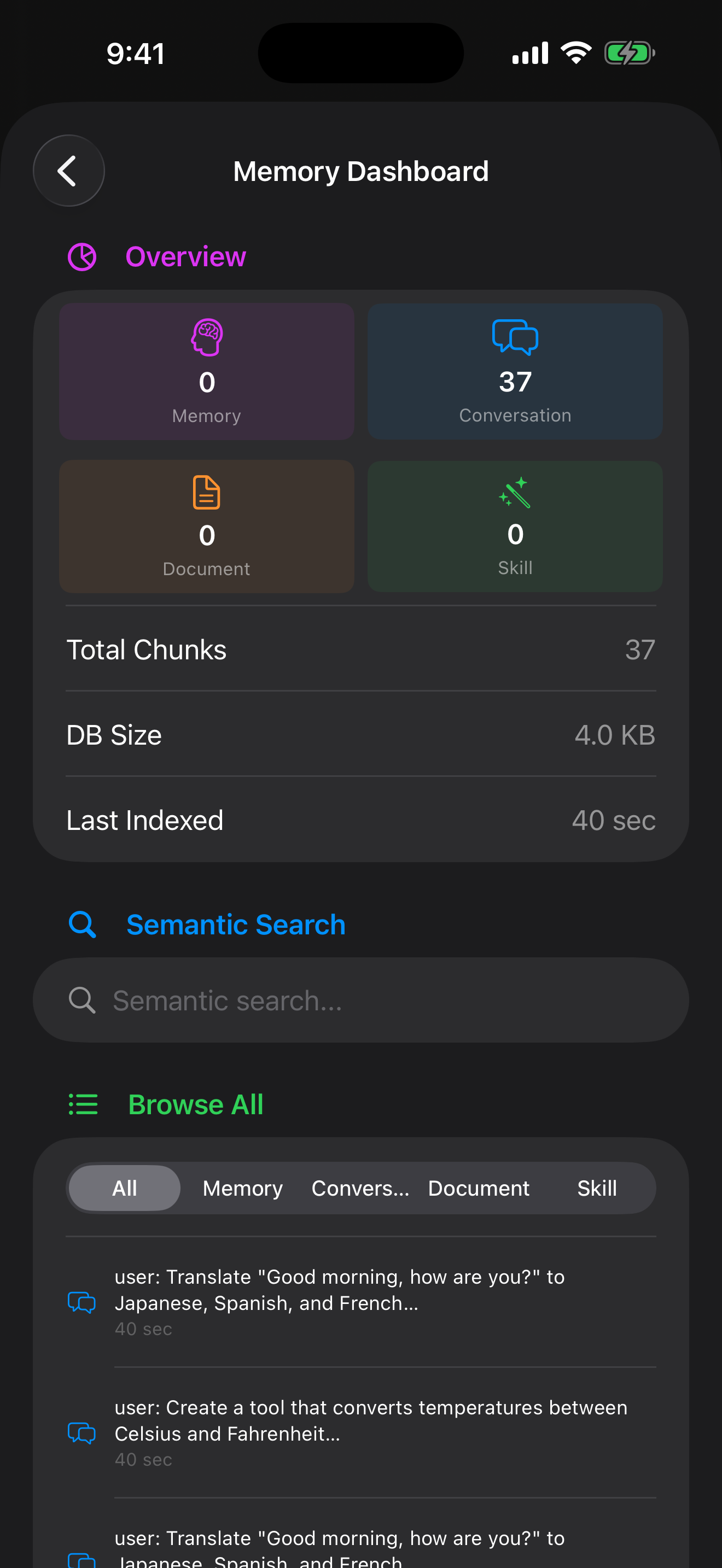Click the Semantic Search heading link
This screenshot has width=722, height=1568.
point(236,924)
